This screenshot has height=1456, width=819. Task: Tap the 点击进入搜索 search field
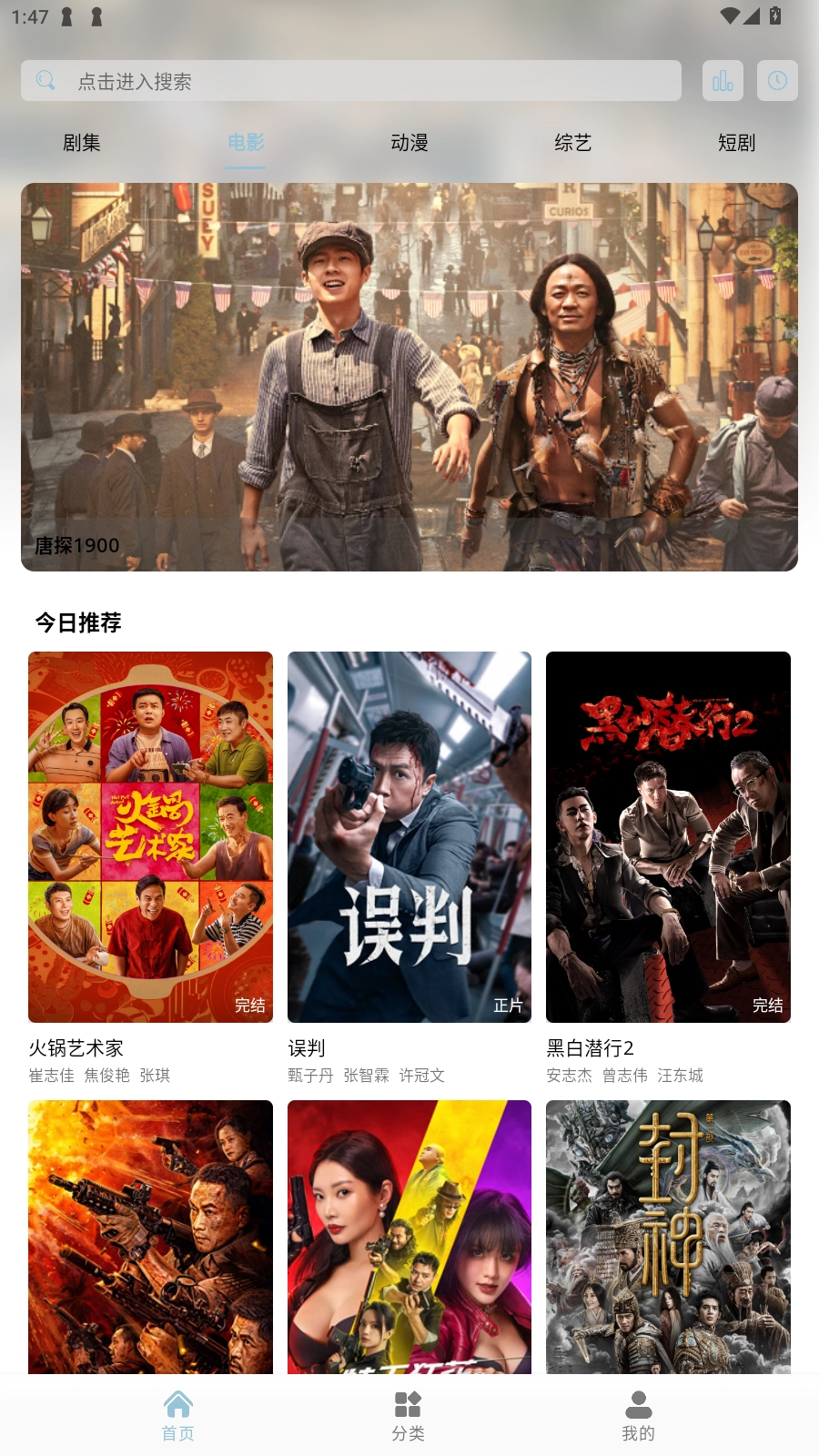(x=350, y=80)
